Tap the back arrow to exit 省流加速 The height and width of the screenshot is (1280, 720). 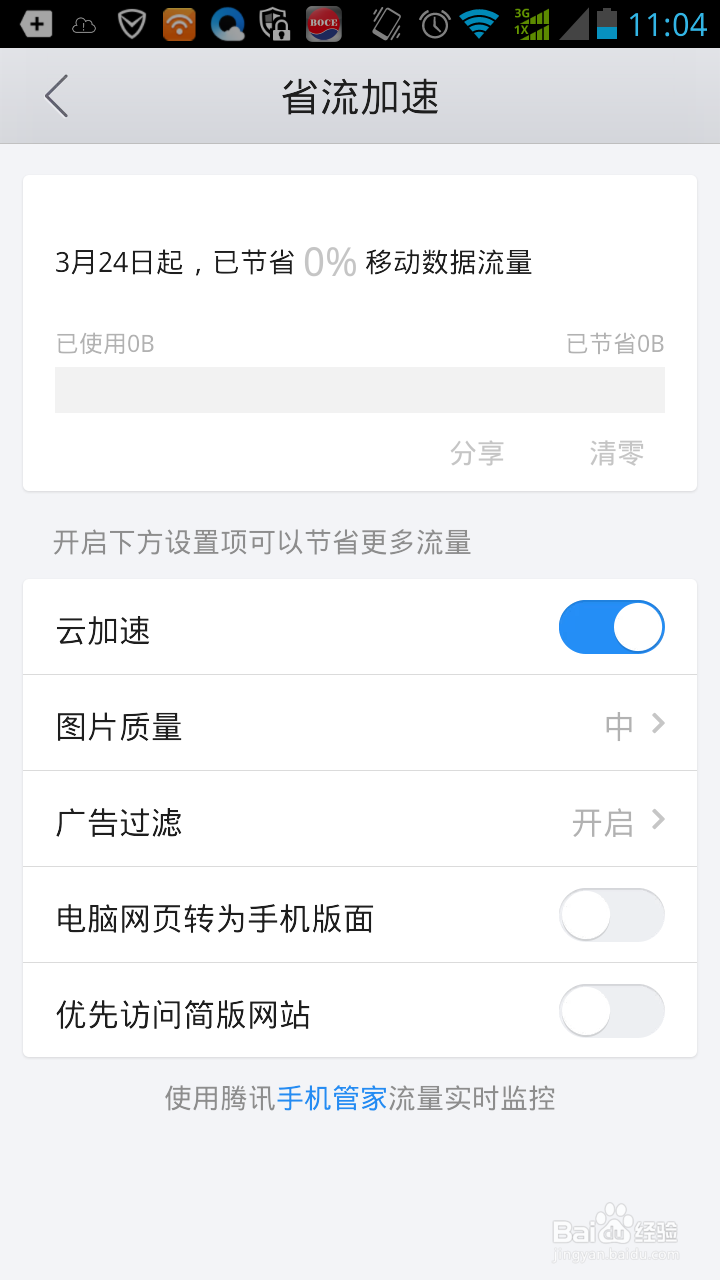click(x=55, y=95)
